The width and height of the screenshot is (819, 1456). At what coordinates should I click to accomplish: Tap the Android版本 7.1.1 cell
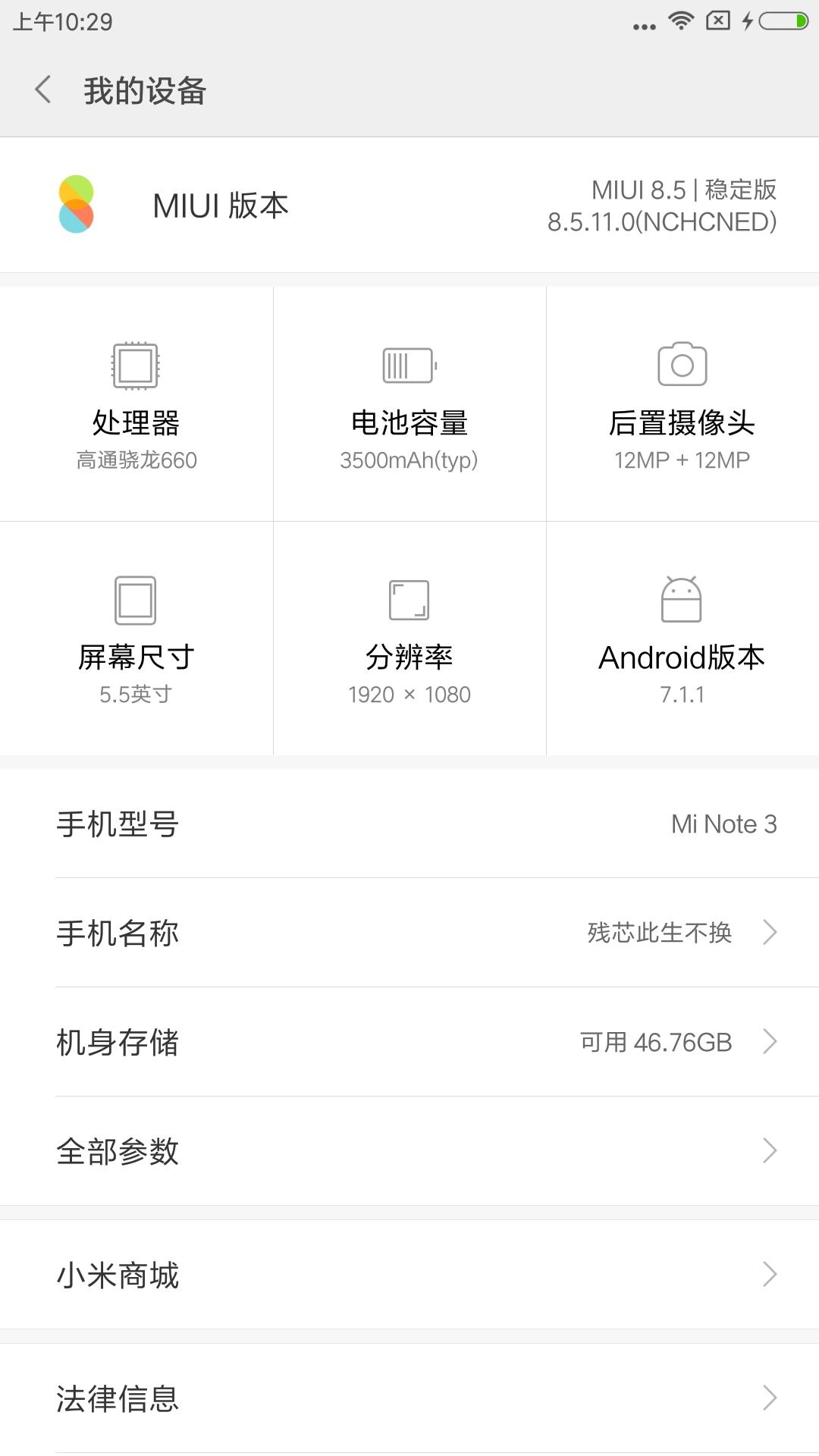point(681,641)
